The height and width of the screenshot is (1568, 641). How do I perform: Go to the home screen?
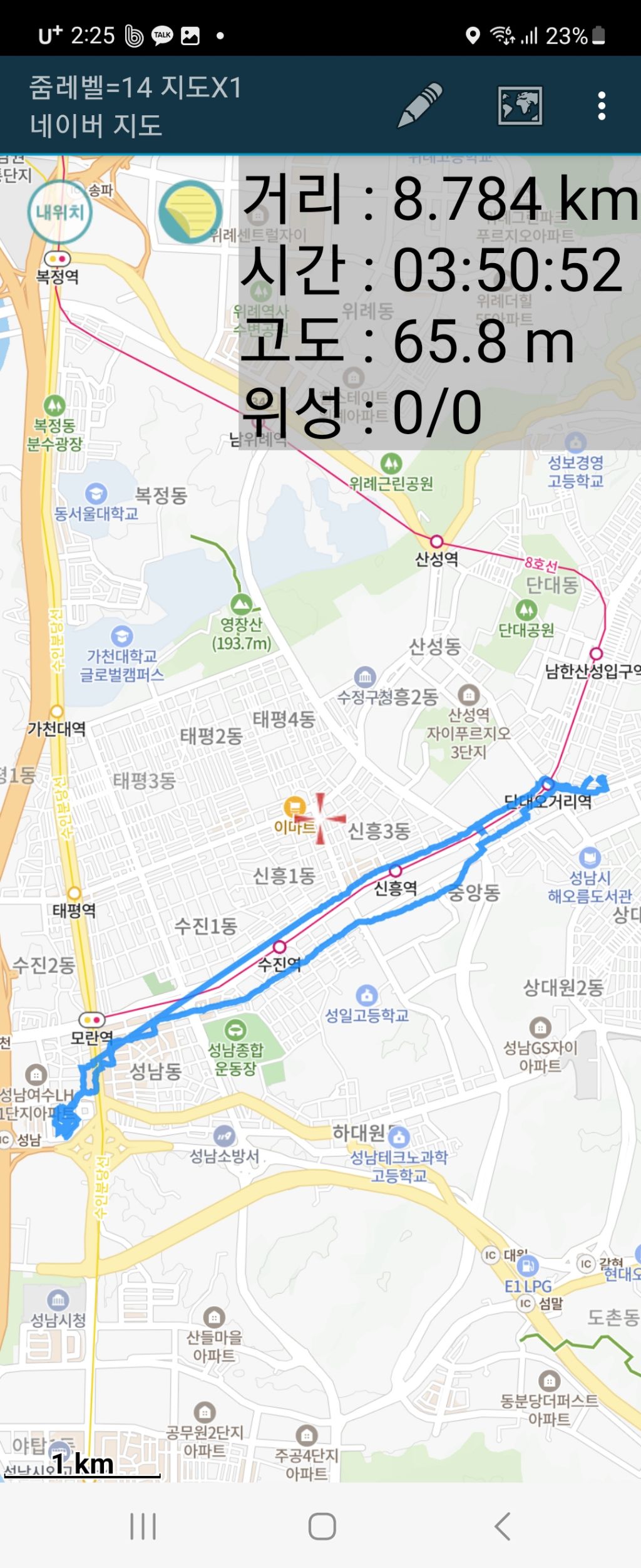coord(322,1525)
